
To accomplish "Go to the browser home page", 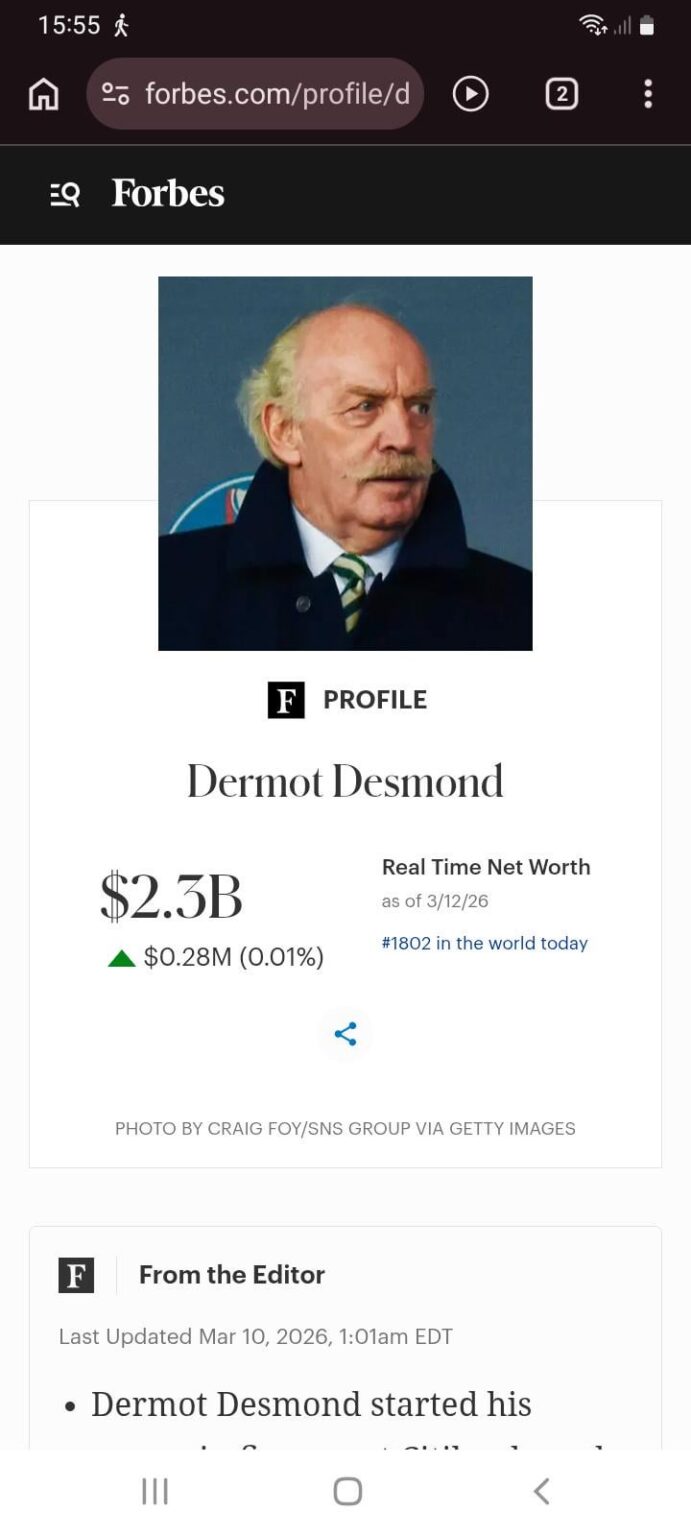I will 43,94.
